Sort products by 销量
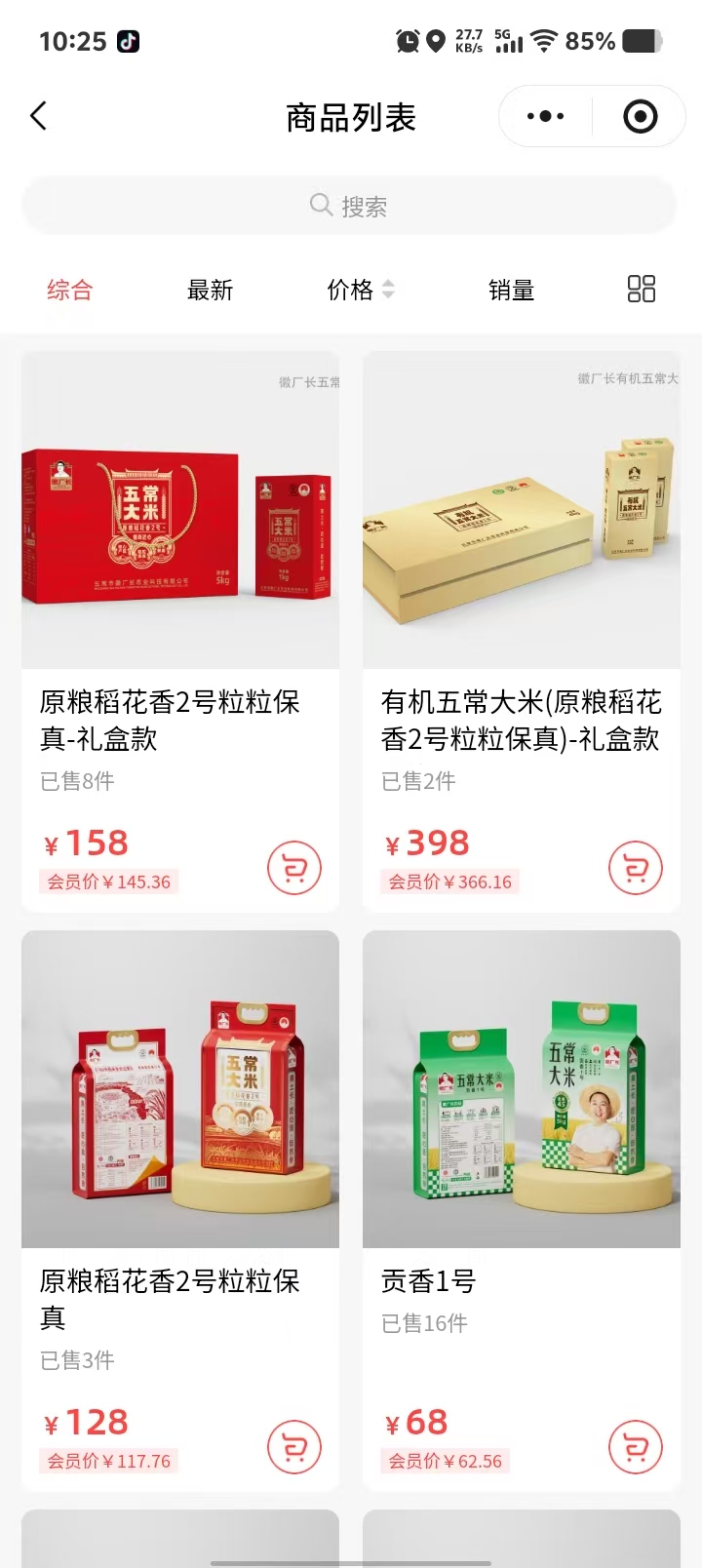Image resolution: width=702 pixels, height=1568 pixels. tap(511, 290)
